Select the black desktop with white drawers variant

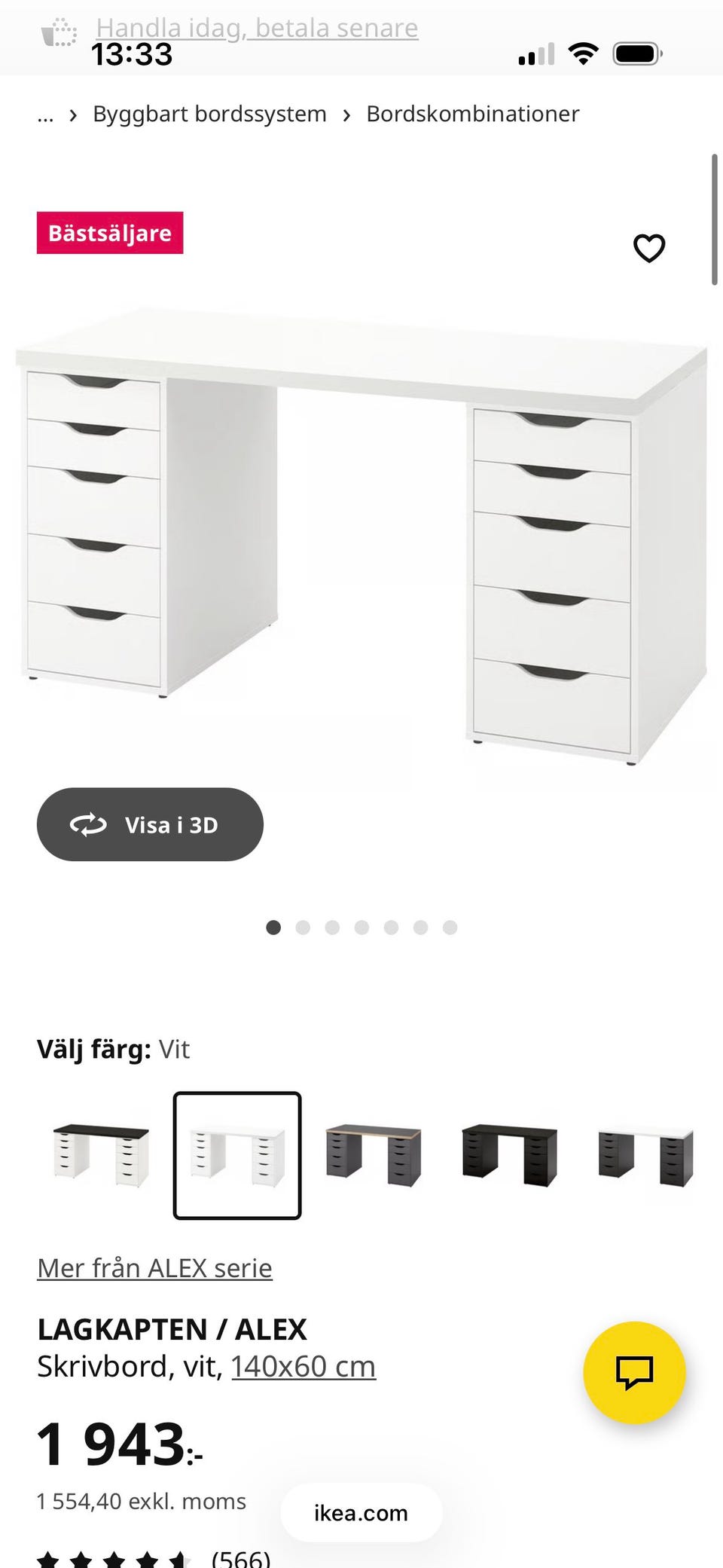click(x=102, y=1156)
